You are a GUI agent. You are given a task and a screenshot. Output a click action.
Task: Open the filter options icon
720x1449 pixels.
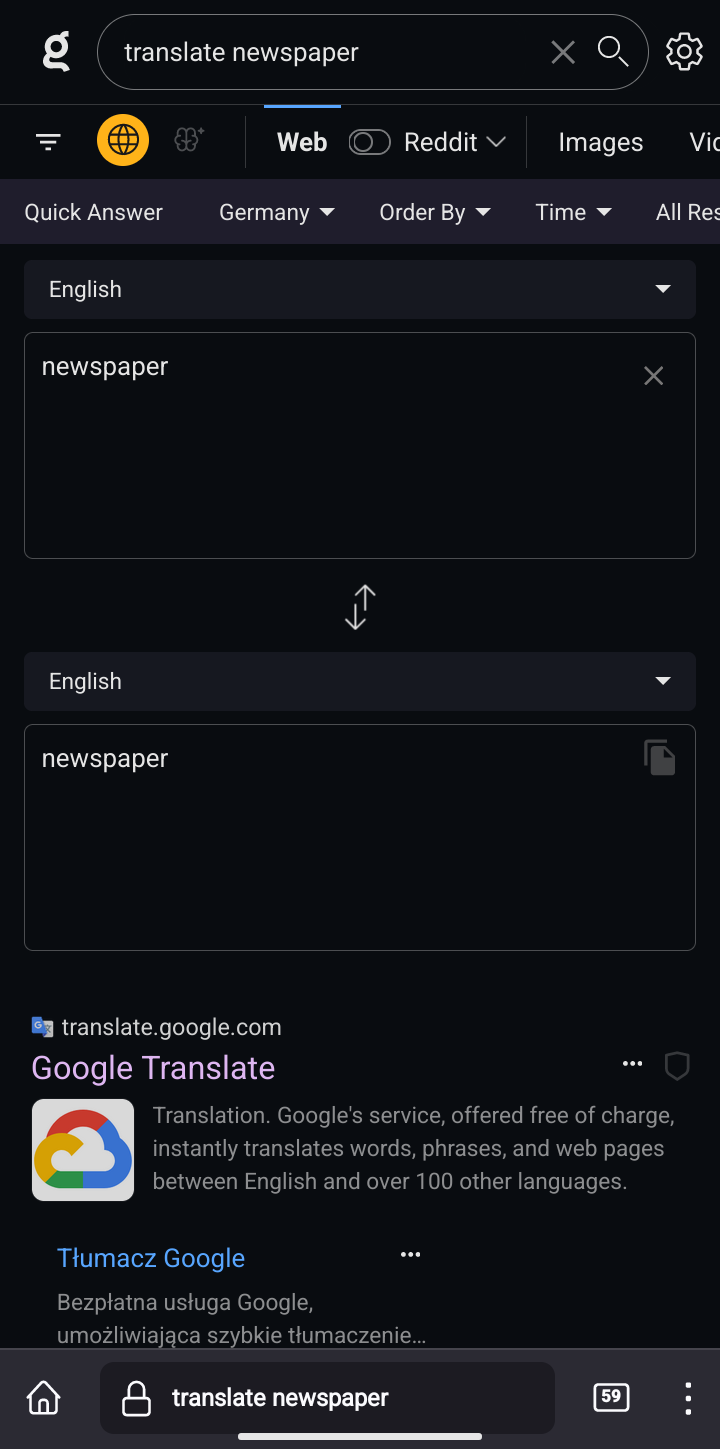click(48, 142)
